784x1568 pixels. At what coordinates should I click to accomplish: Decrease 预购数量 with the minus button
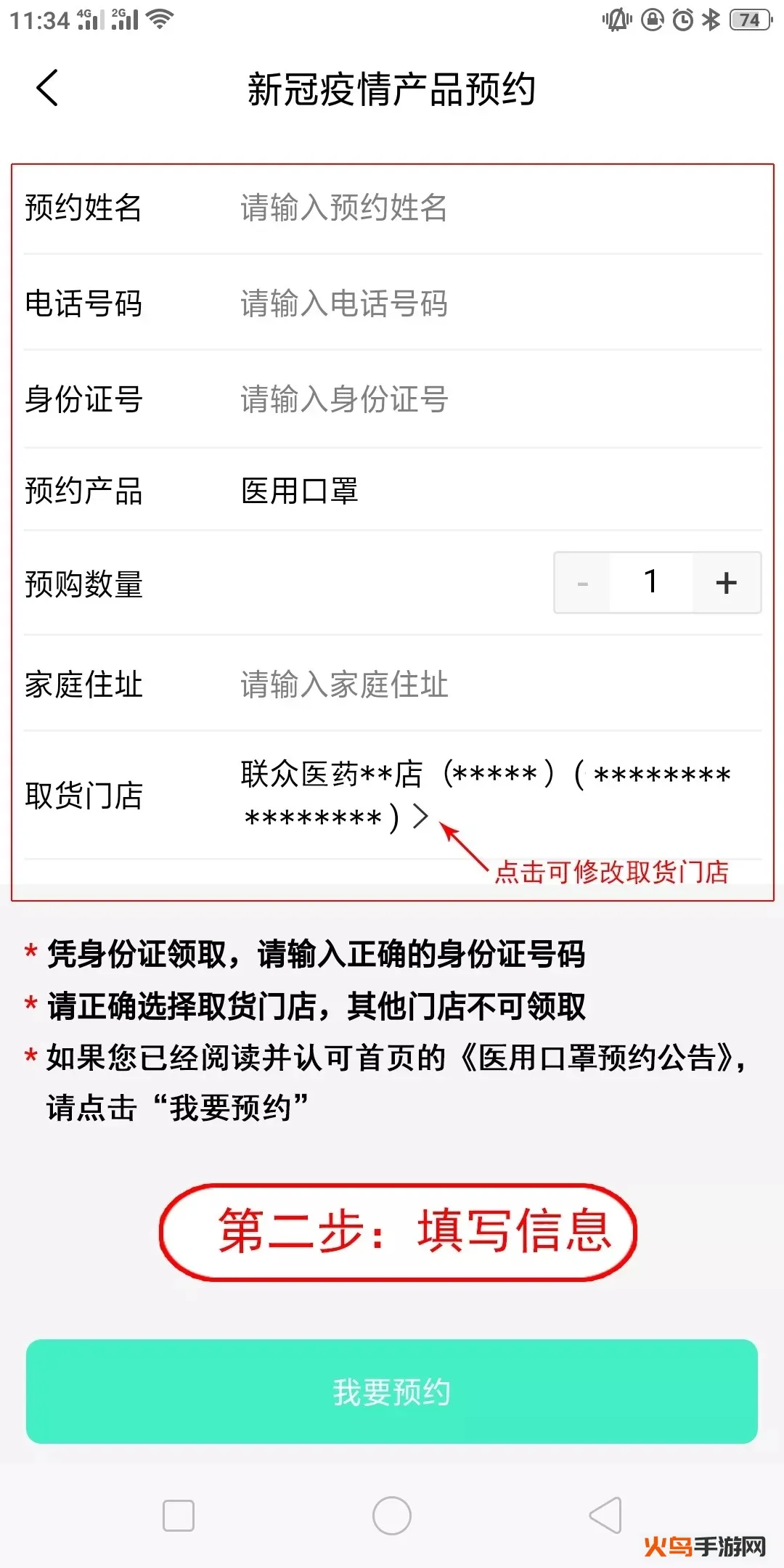(582, 583)
